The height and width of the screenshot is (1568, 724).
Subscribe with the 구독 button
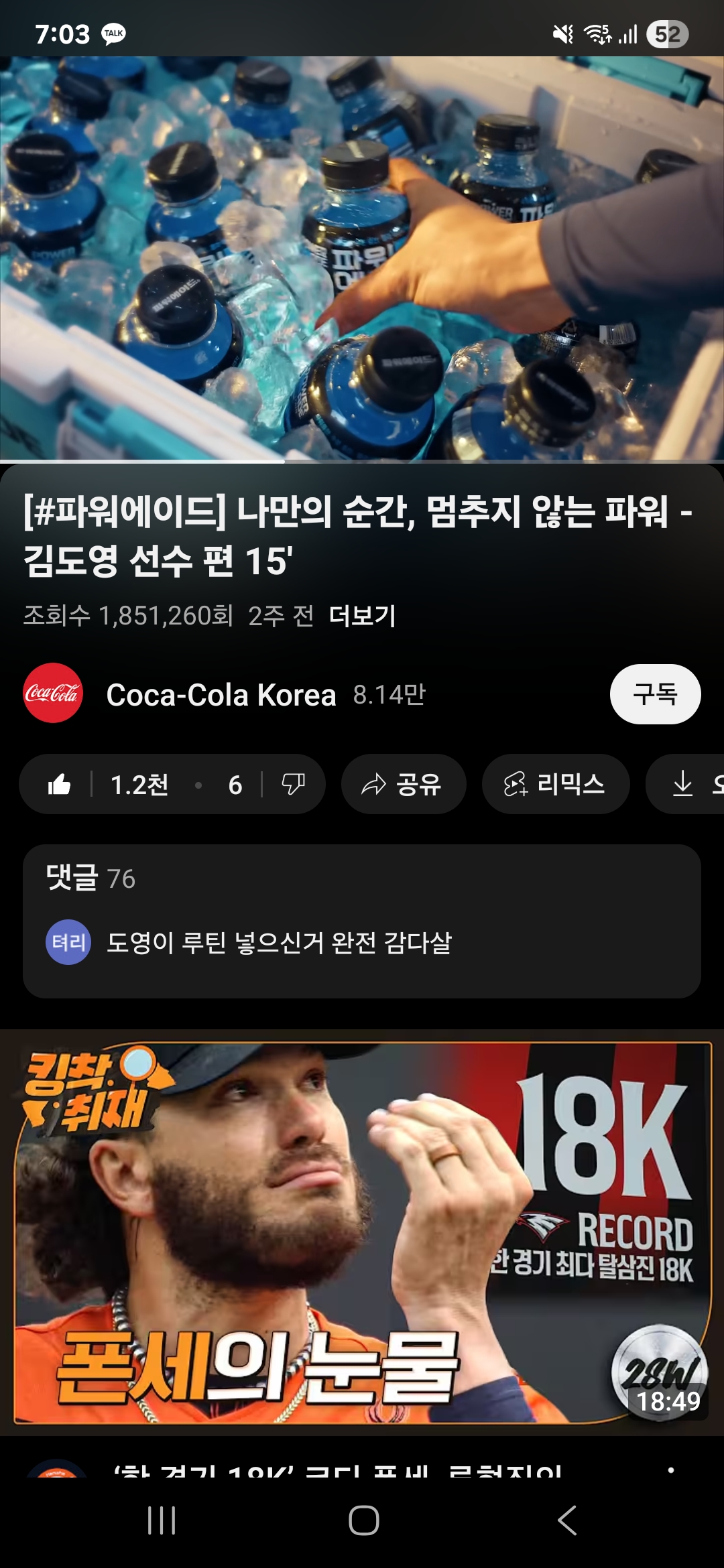[x=655, y=694]
